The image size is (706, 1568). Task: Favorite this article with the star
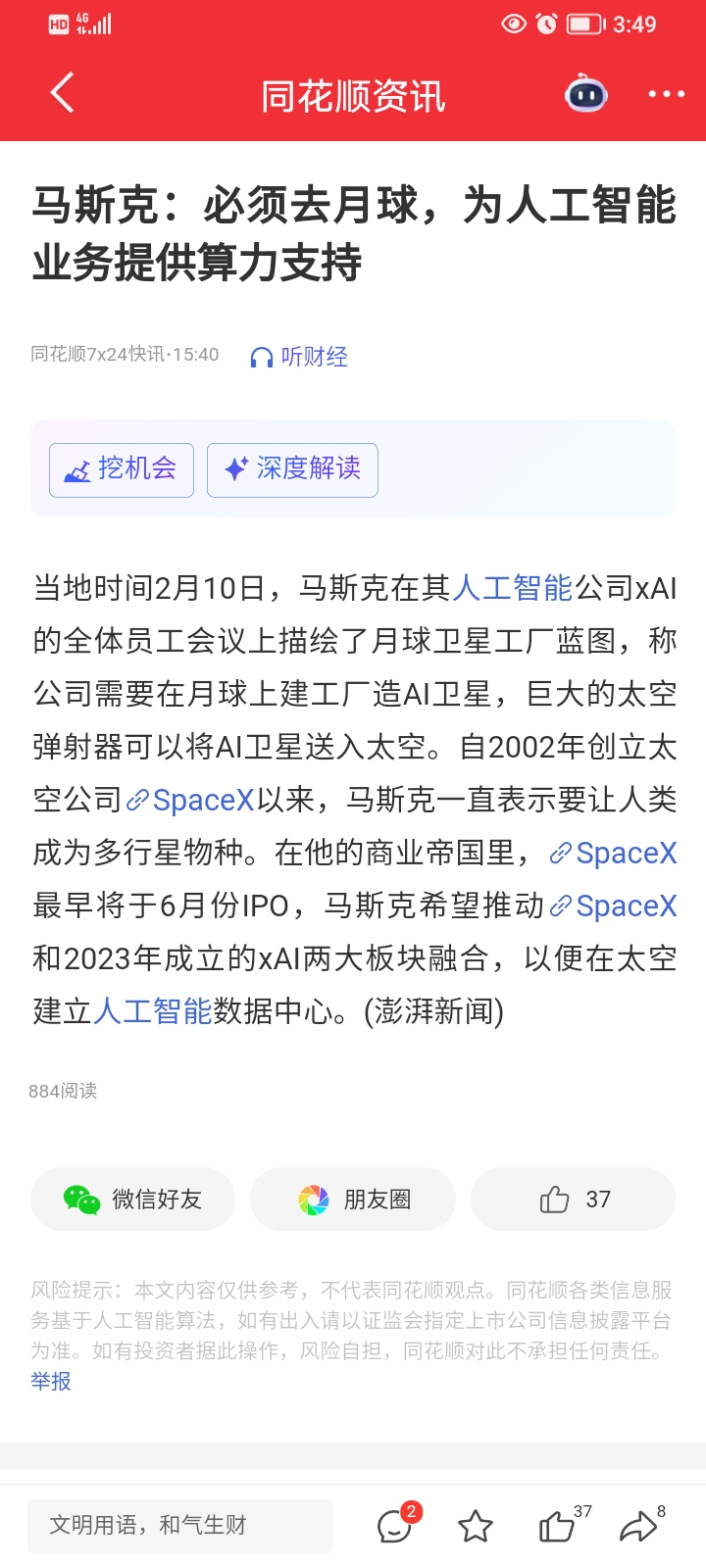coord(476,1526)
